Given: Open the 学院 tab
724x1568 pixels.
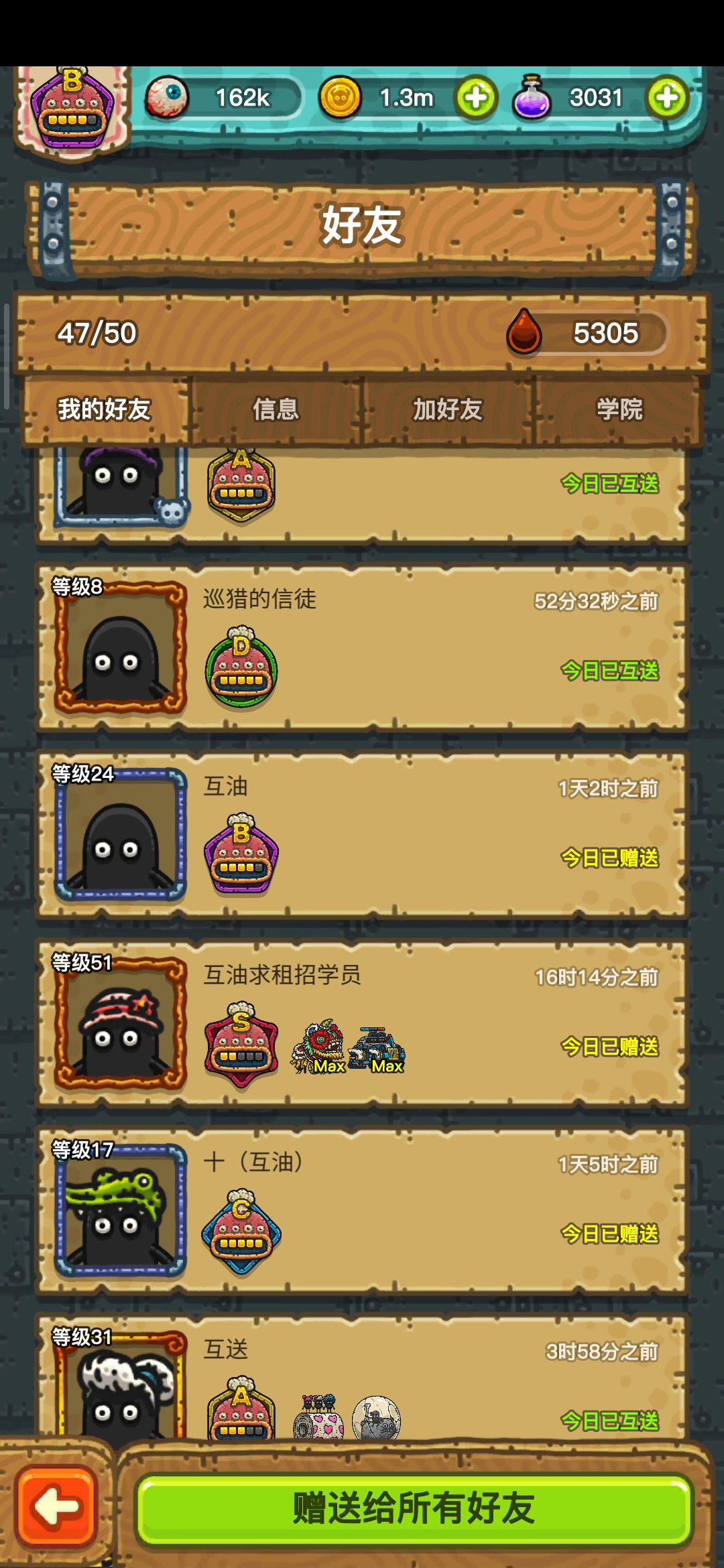Looking at the screenshot, I should tap(619, 409).
